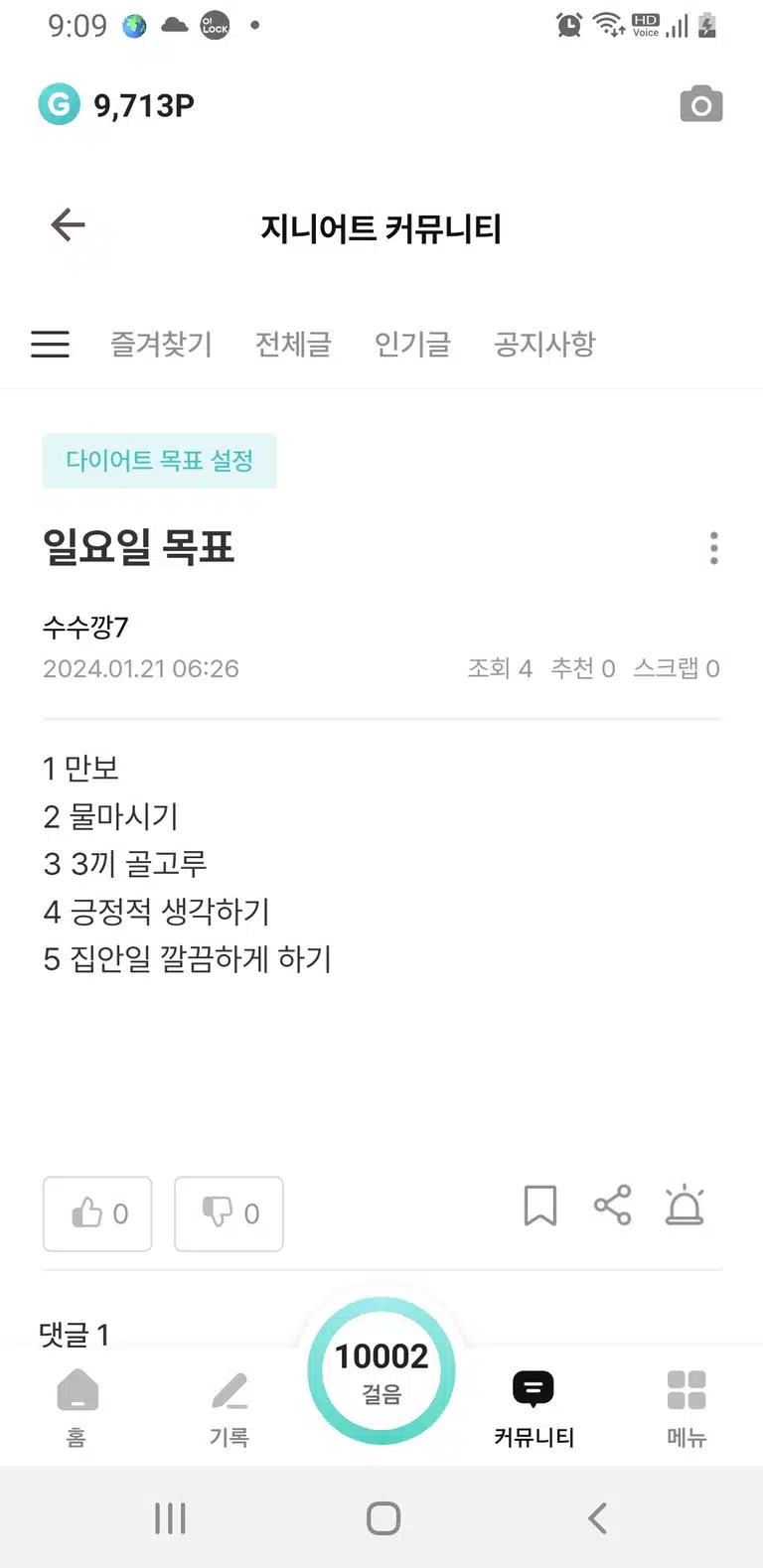763x1568 pixels.
Task: Dislike the post with thumbs down
Action: 229,1213
